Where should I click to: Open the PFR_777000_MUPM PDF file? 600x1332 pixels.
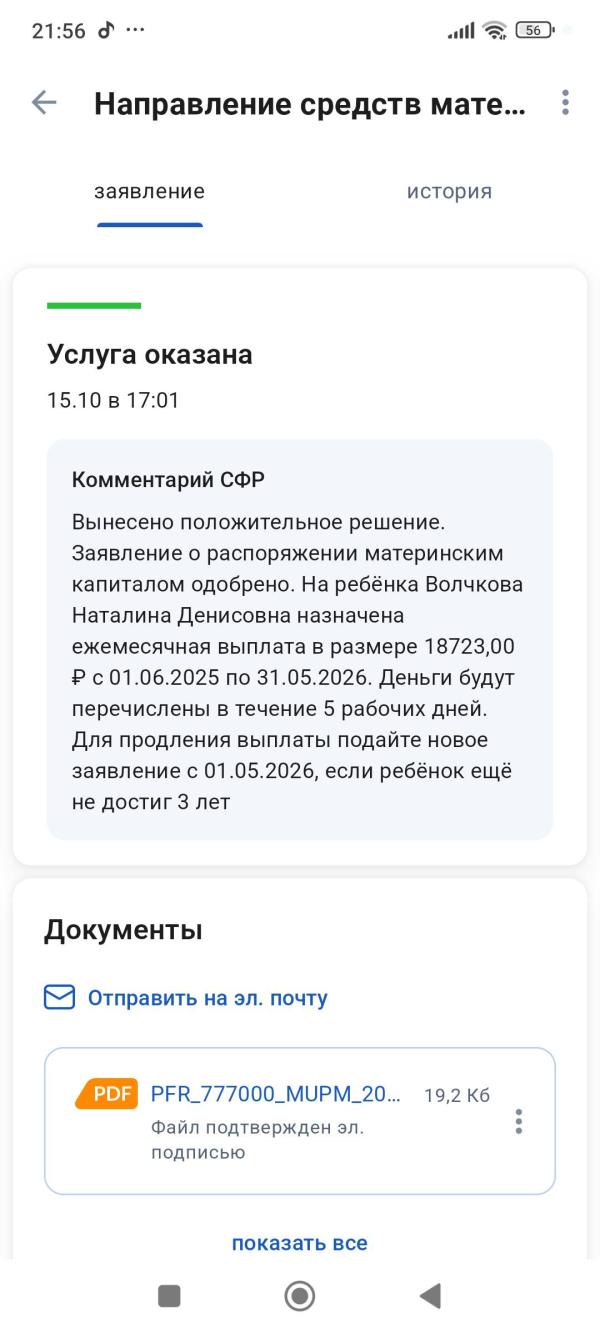coord(275,1095)
